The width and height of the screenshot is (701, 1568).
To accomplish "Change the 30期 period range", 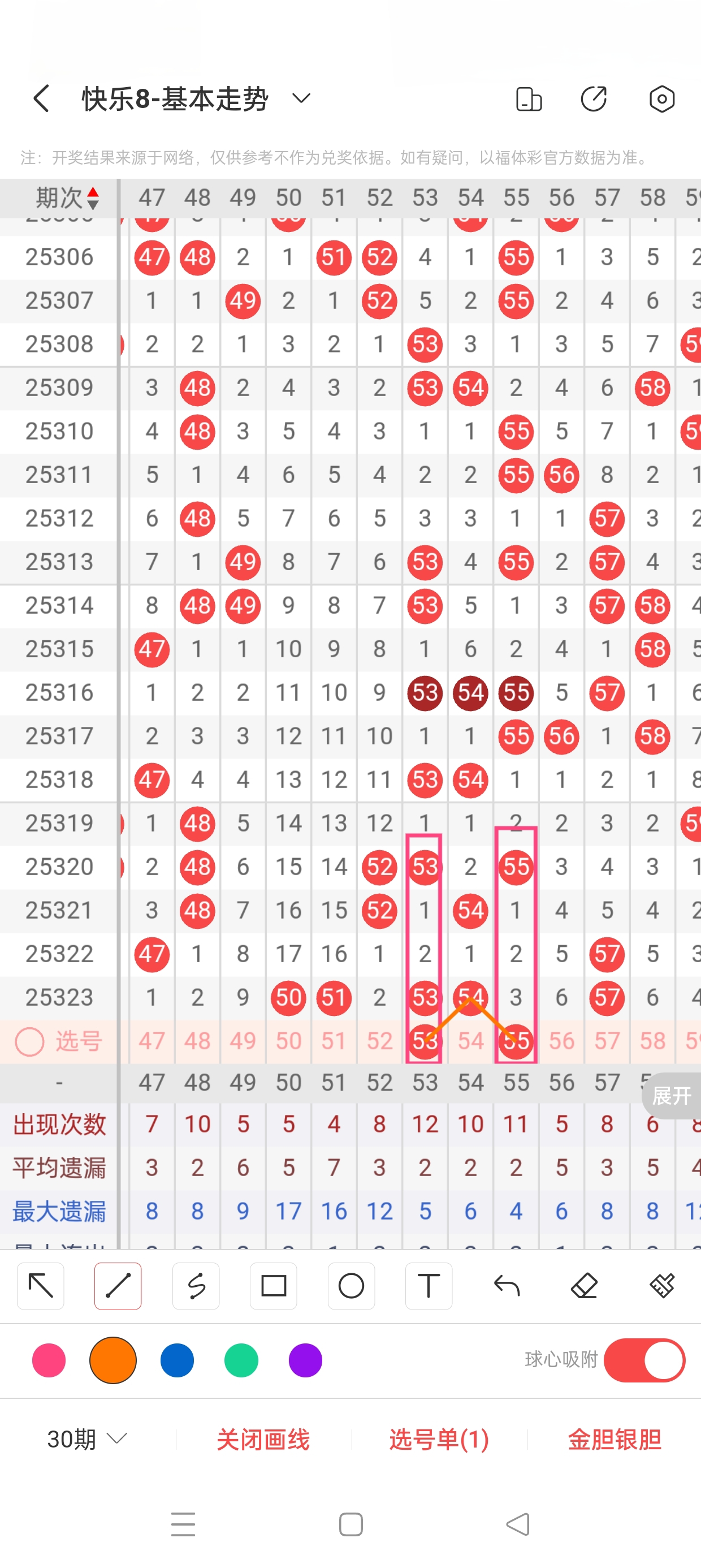I will [86, 1439].
